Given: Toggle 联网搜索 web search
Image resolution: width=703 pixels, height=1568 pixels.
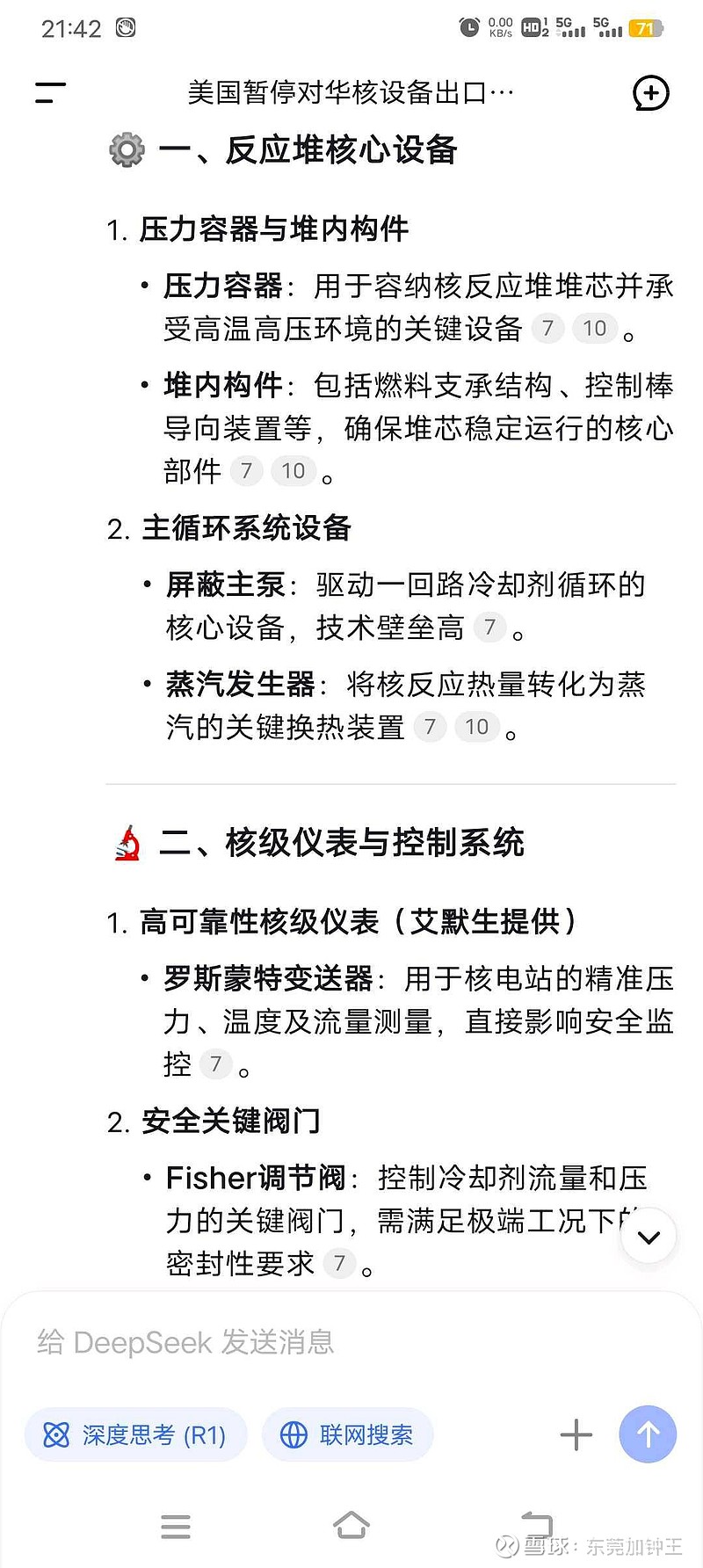Looking at the screenshot, I should (x=348, y=1435).
